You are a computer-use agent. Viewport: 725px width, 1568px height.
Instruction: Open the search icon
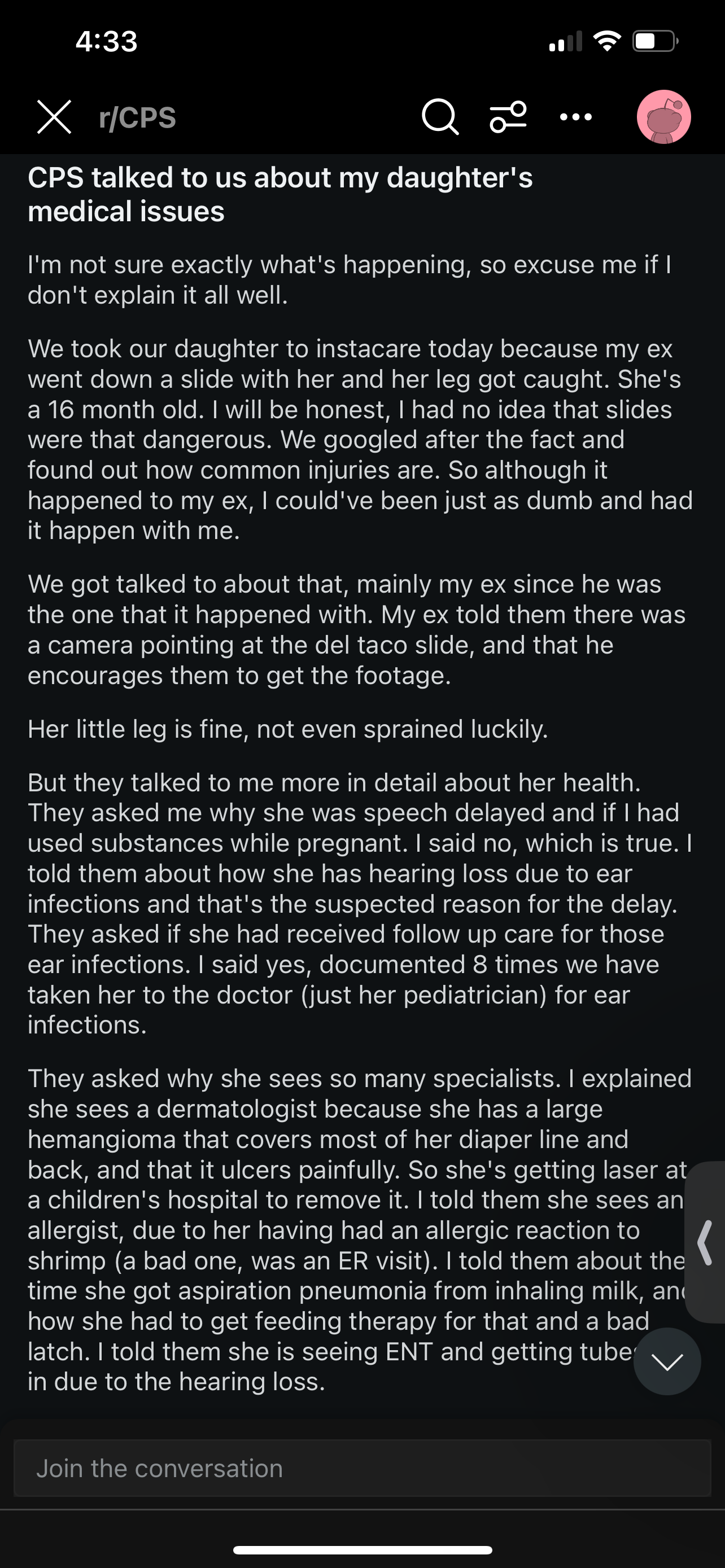point(440,117)
